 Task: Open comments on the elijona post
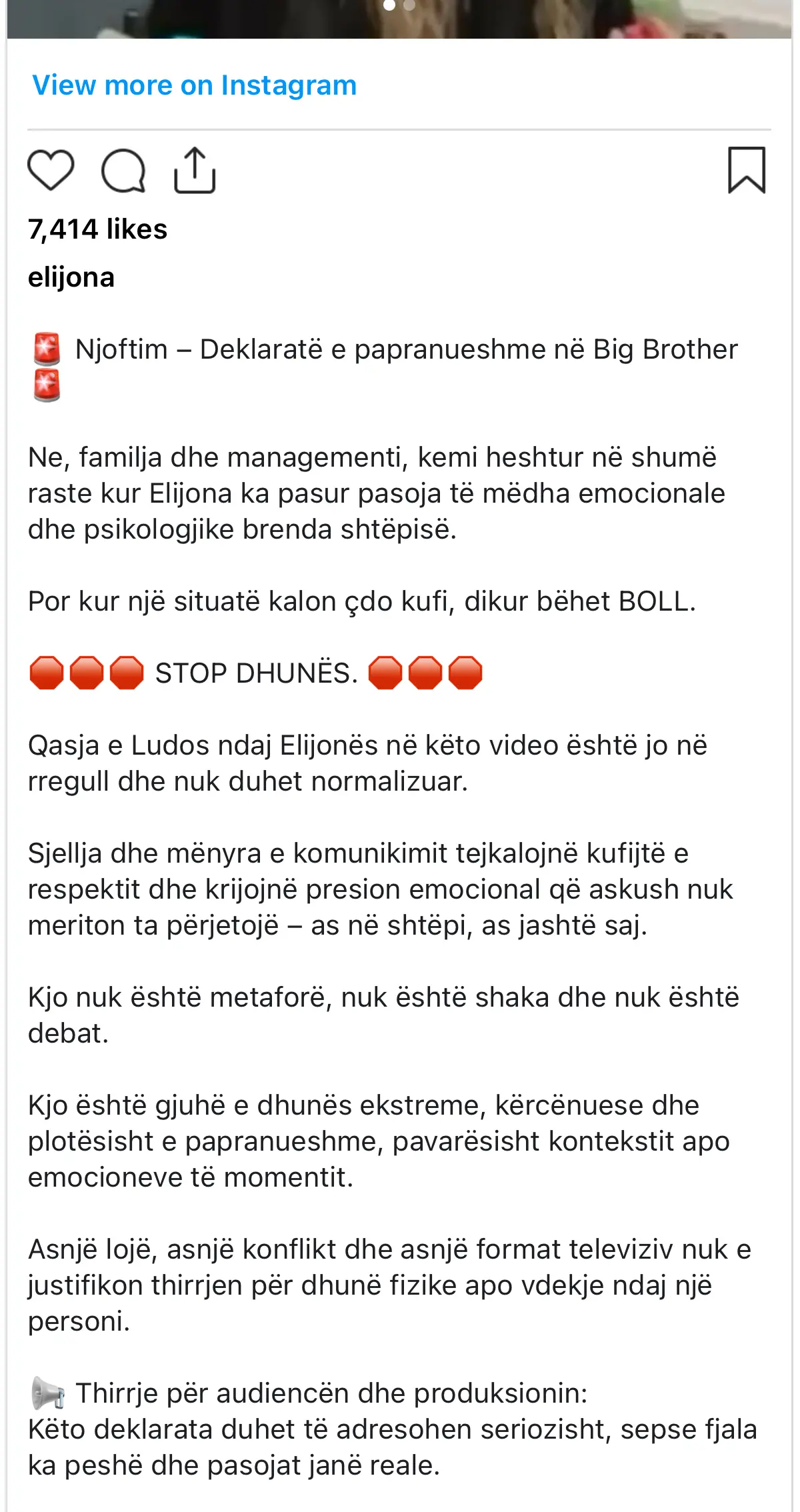(123, 171)
